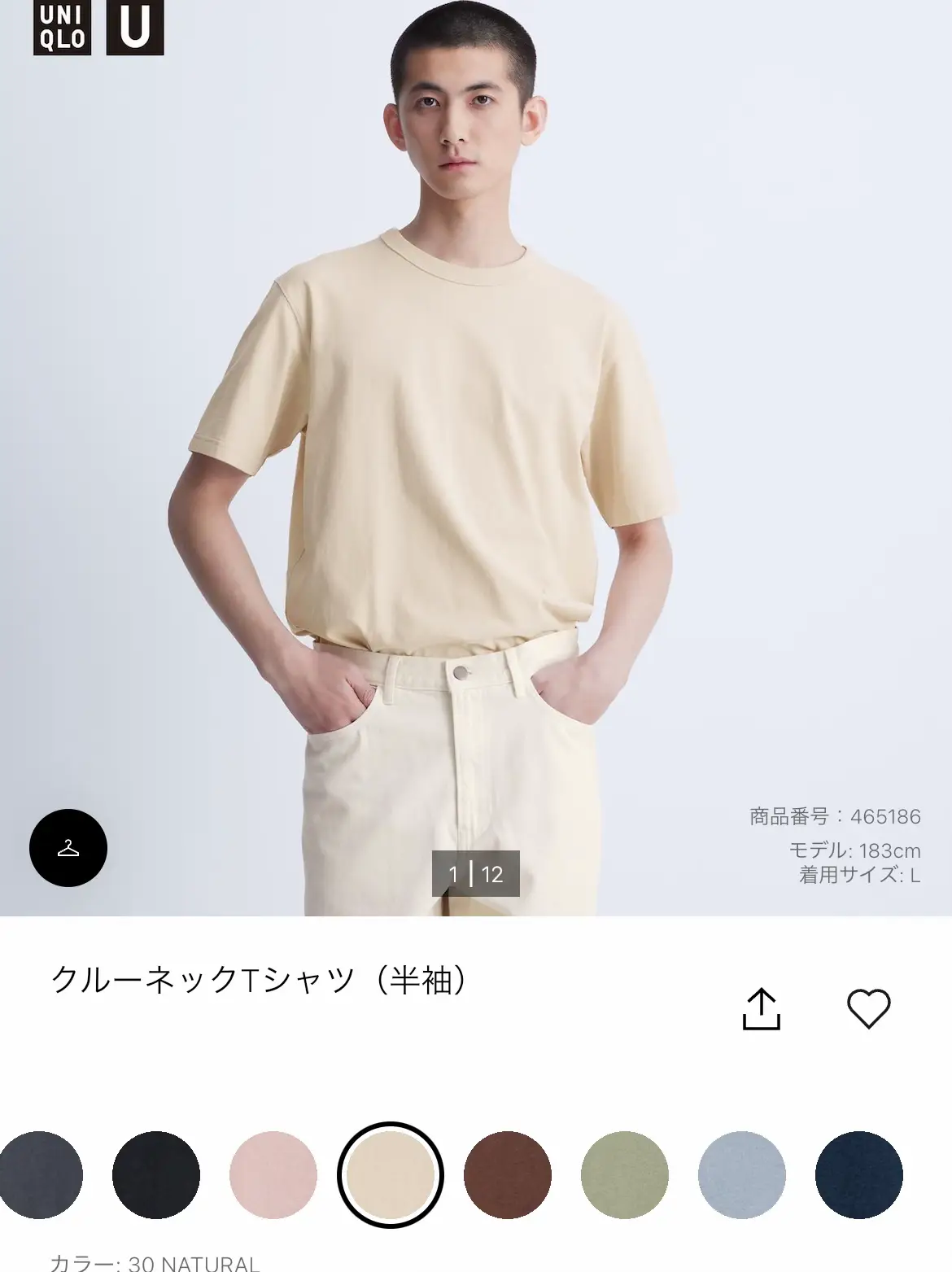Click the share icon
The height and width of the screenshot is (1272, 952).
point(763,1008)
